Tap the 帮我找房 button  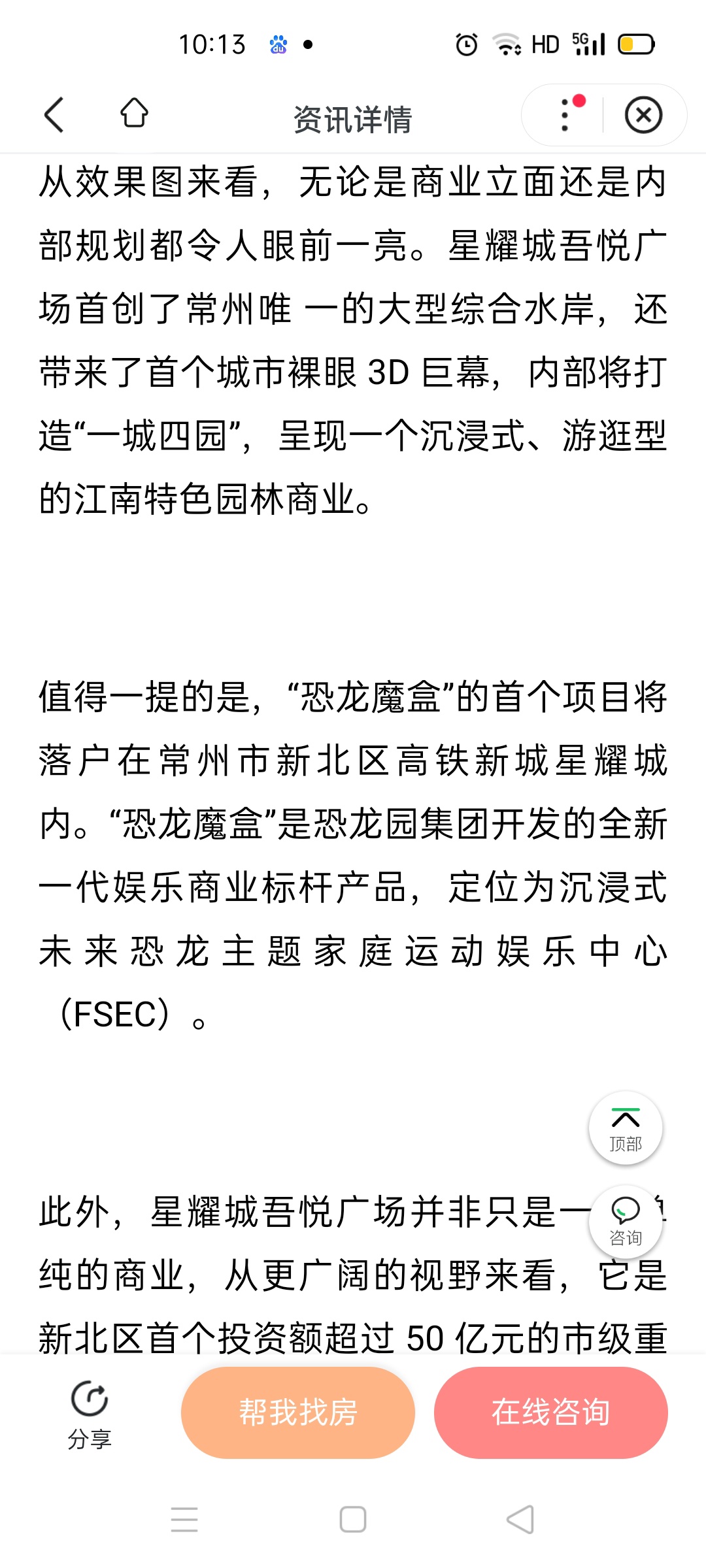tap(298, 1413)
